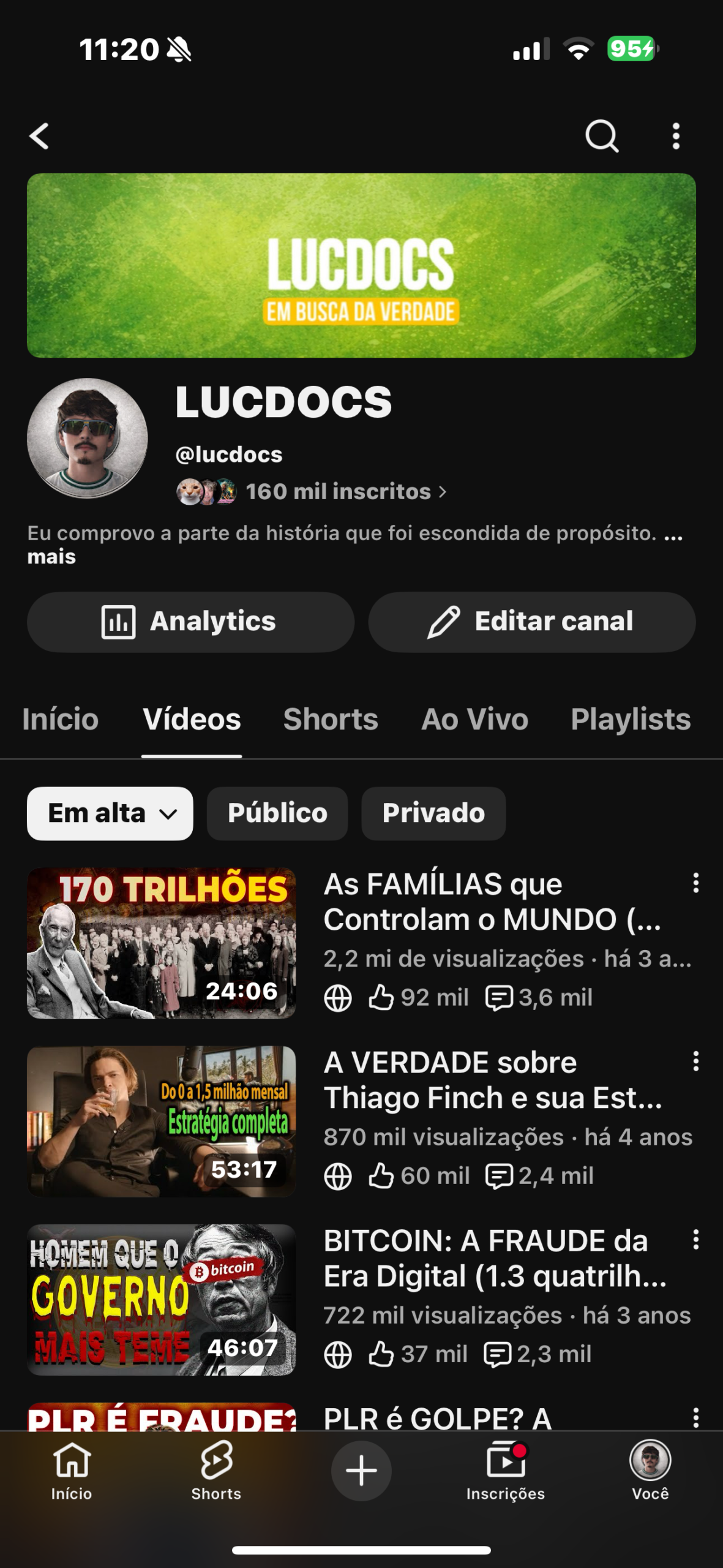
Task: Tap Editar canal button
Action: pyautogui.click(x=531, y=622)
